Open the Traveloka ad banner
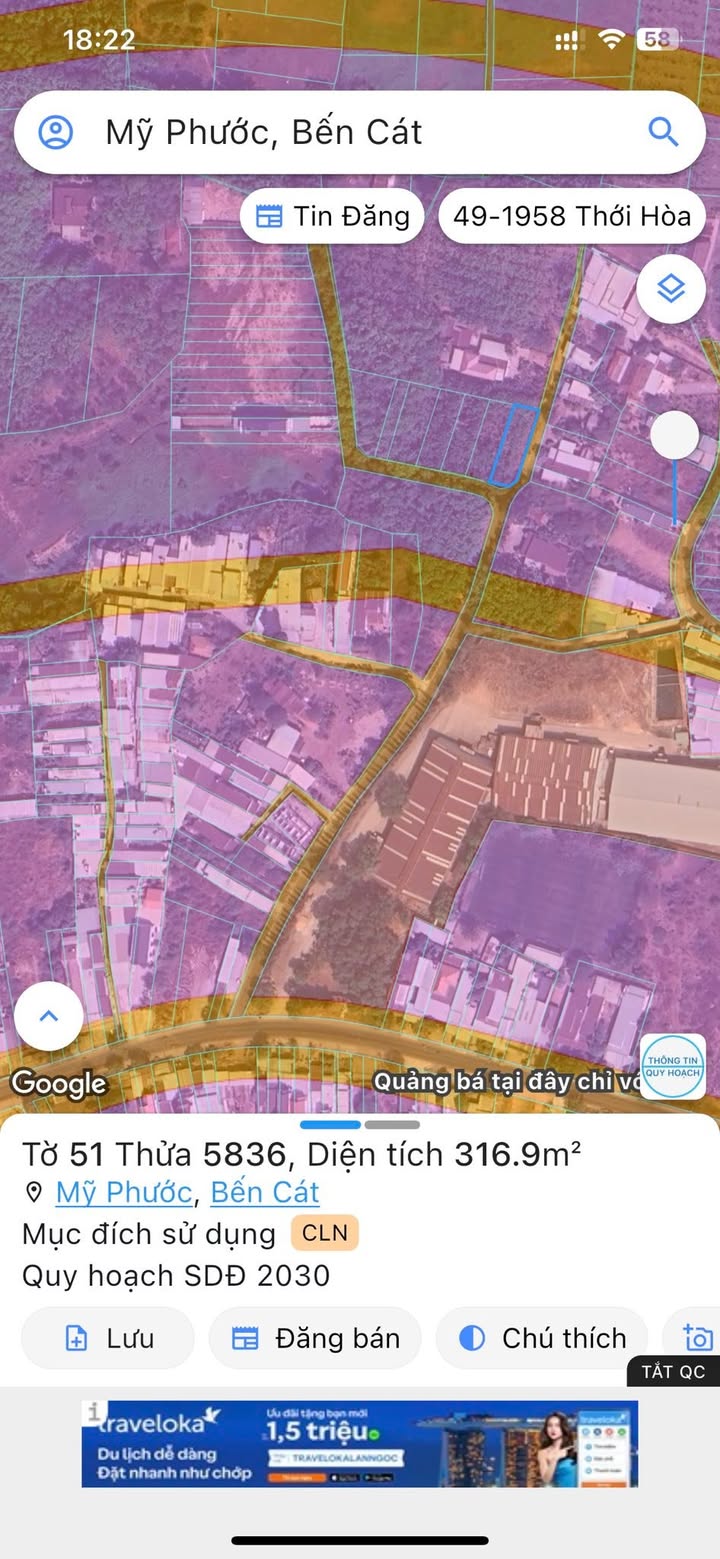Viewport: 720px width, 1559px height. point(360,1443)
